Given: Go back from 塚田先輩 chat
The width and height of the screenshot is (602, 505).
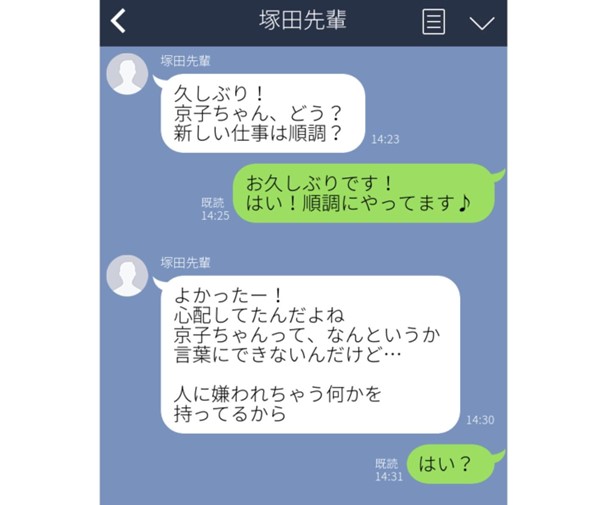Looking at the screenshot, I should coord(119,21).
